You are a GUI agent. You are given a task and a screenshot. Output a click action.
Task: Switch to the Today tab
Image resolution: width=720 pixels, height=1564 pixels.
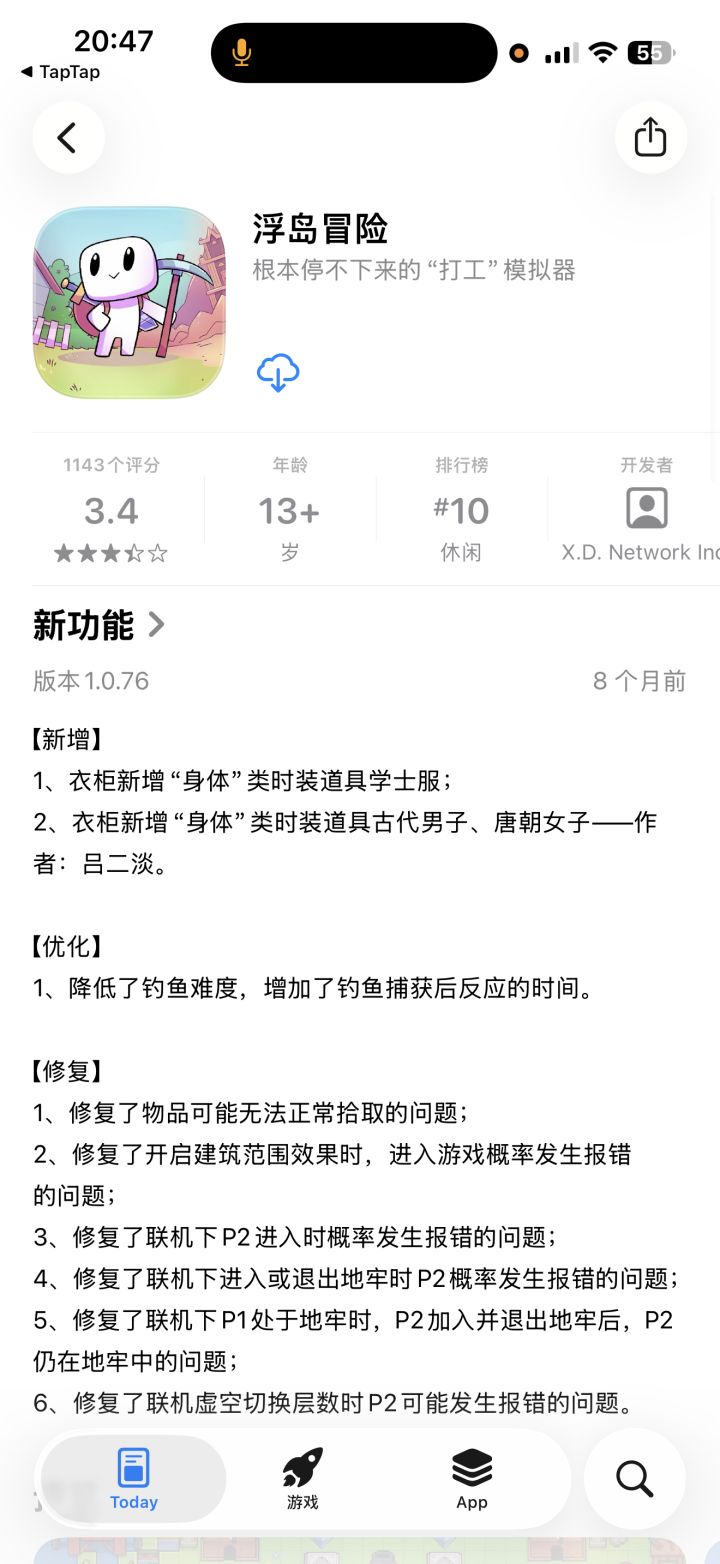coord(133,1478)
